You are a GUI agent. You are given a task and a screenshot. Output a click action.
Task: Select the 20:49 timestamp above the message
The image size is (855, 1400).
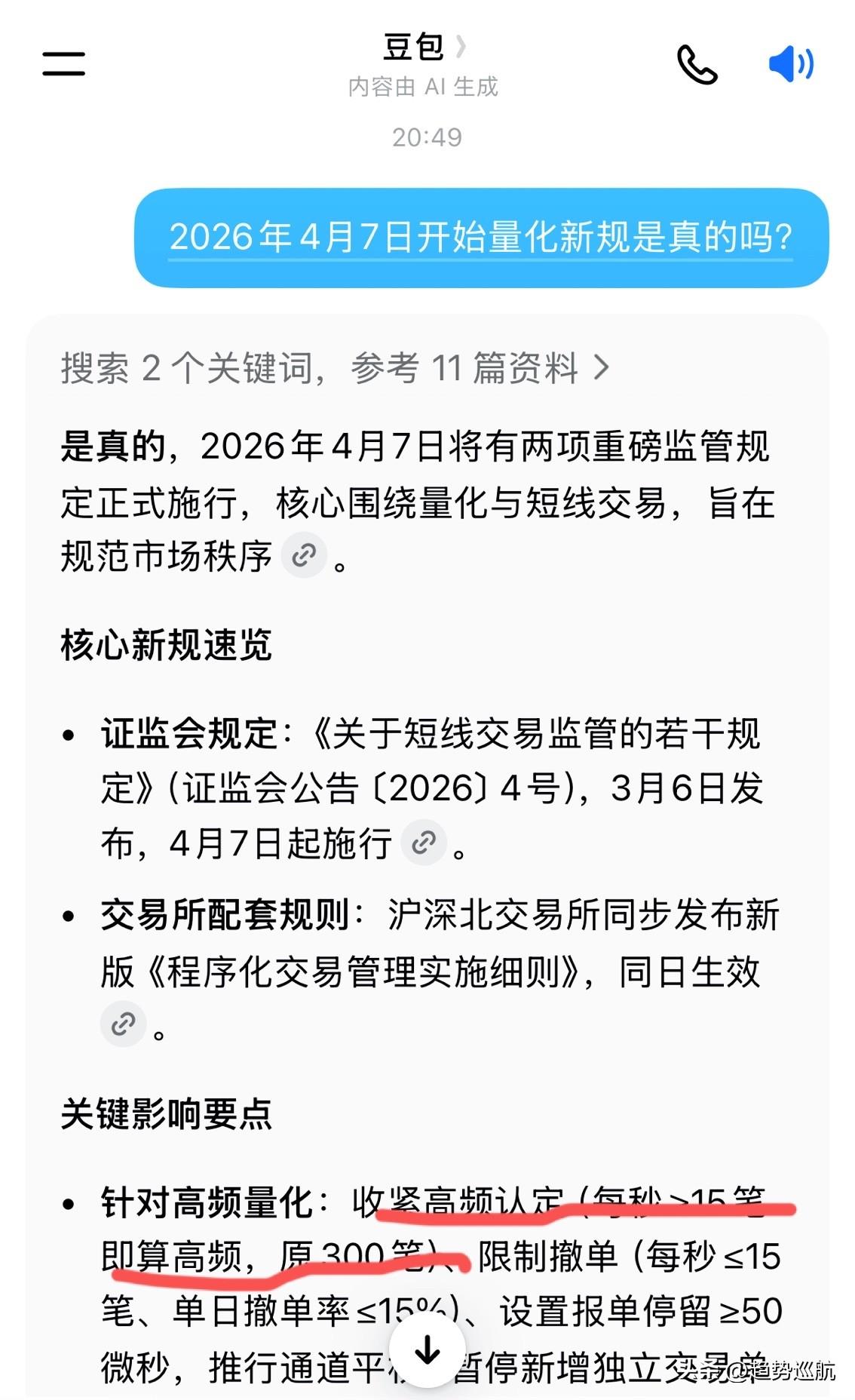[427, 137]
